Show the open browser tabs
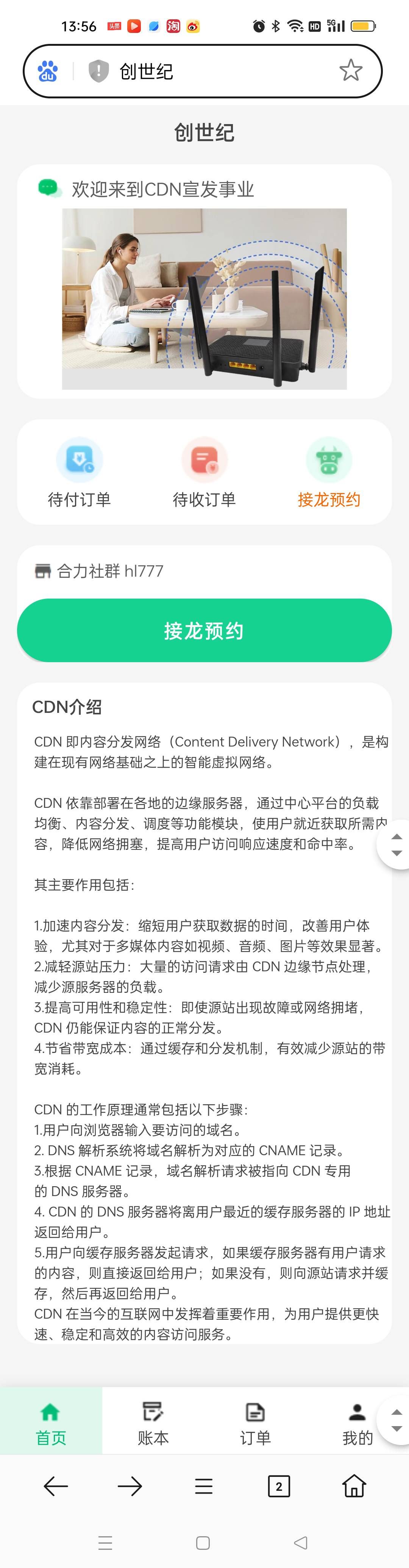The height and width of the screenshot is (1568, 409). click(279, 1486)
